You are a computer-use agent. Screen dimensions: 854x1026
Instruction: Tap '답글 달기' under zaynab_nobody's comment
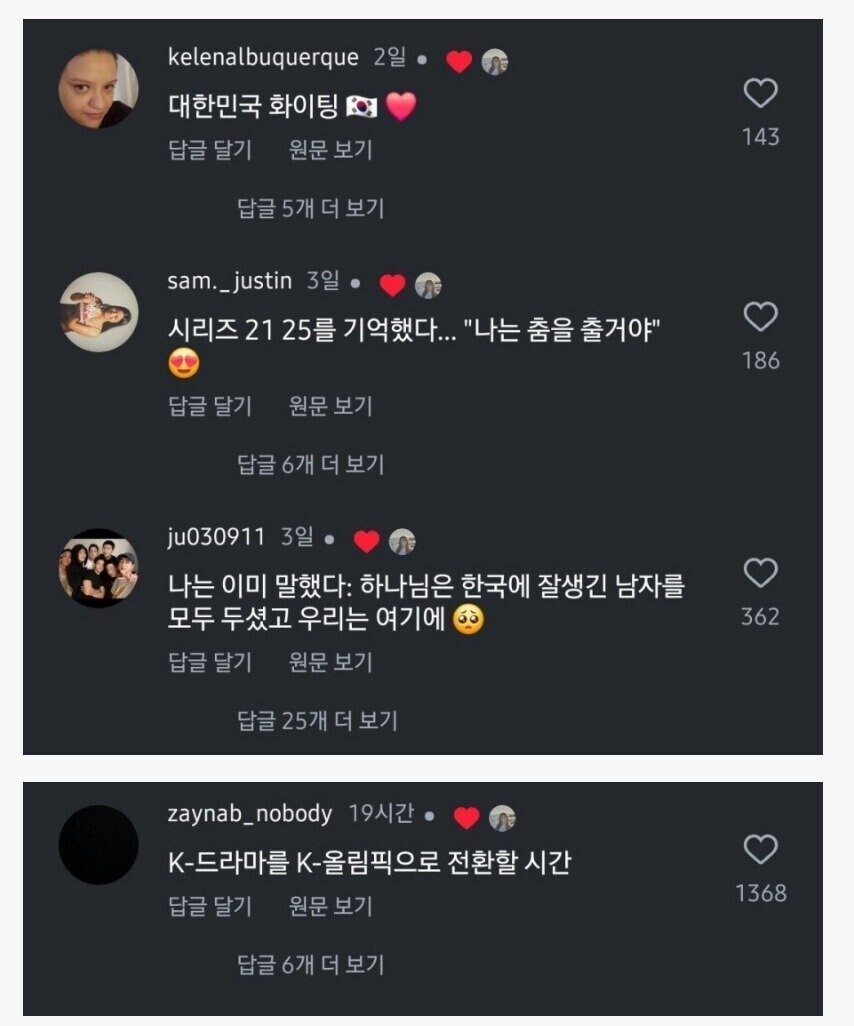coord(209,905)
